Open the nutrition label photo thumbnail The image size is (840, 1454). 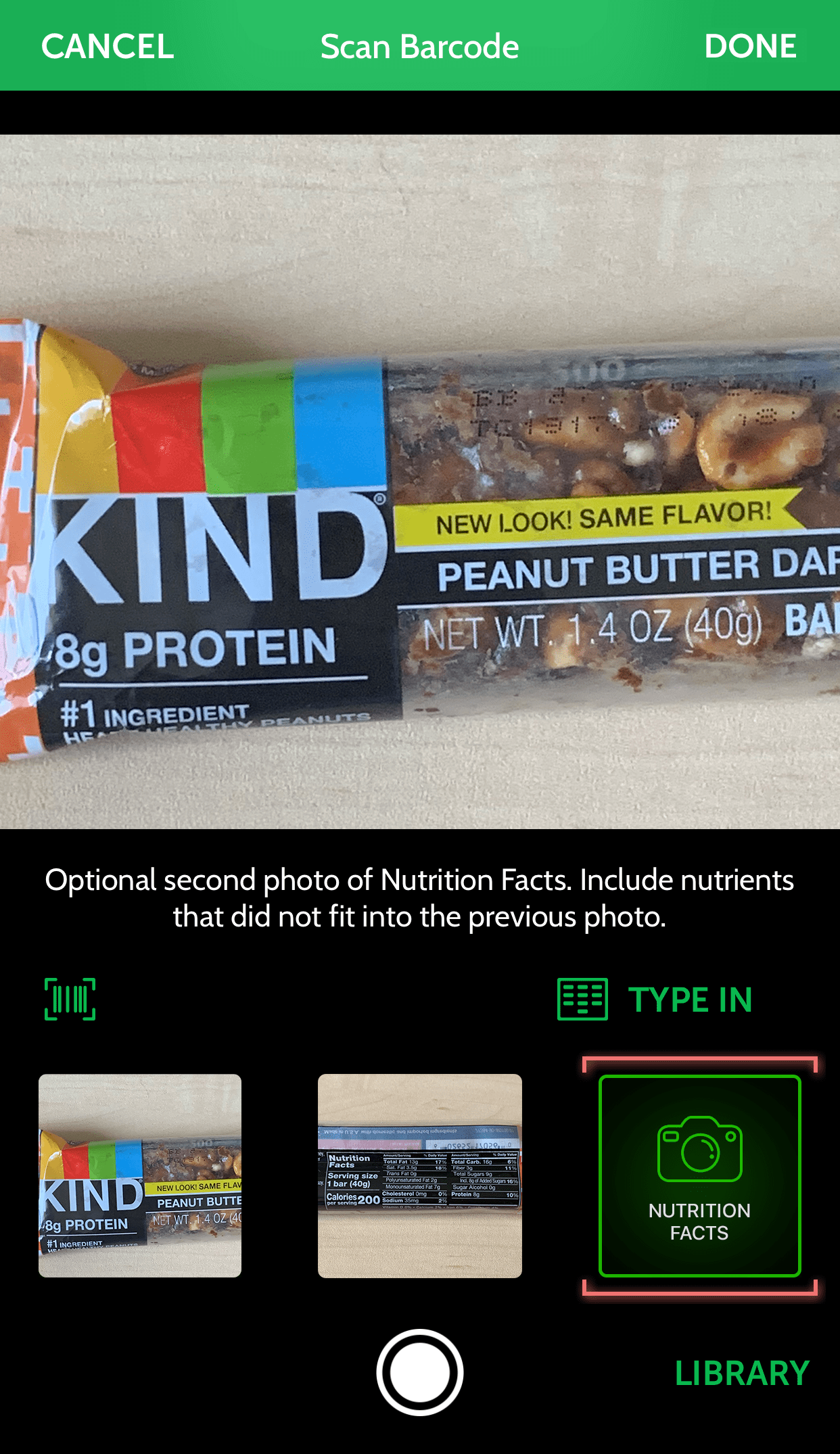pos(419,1175)
